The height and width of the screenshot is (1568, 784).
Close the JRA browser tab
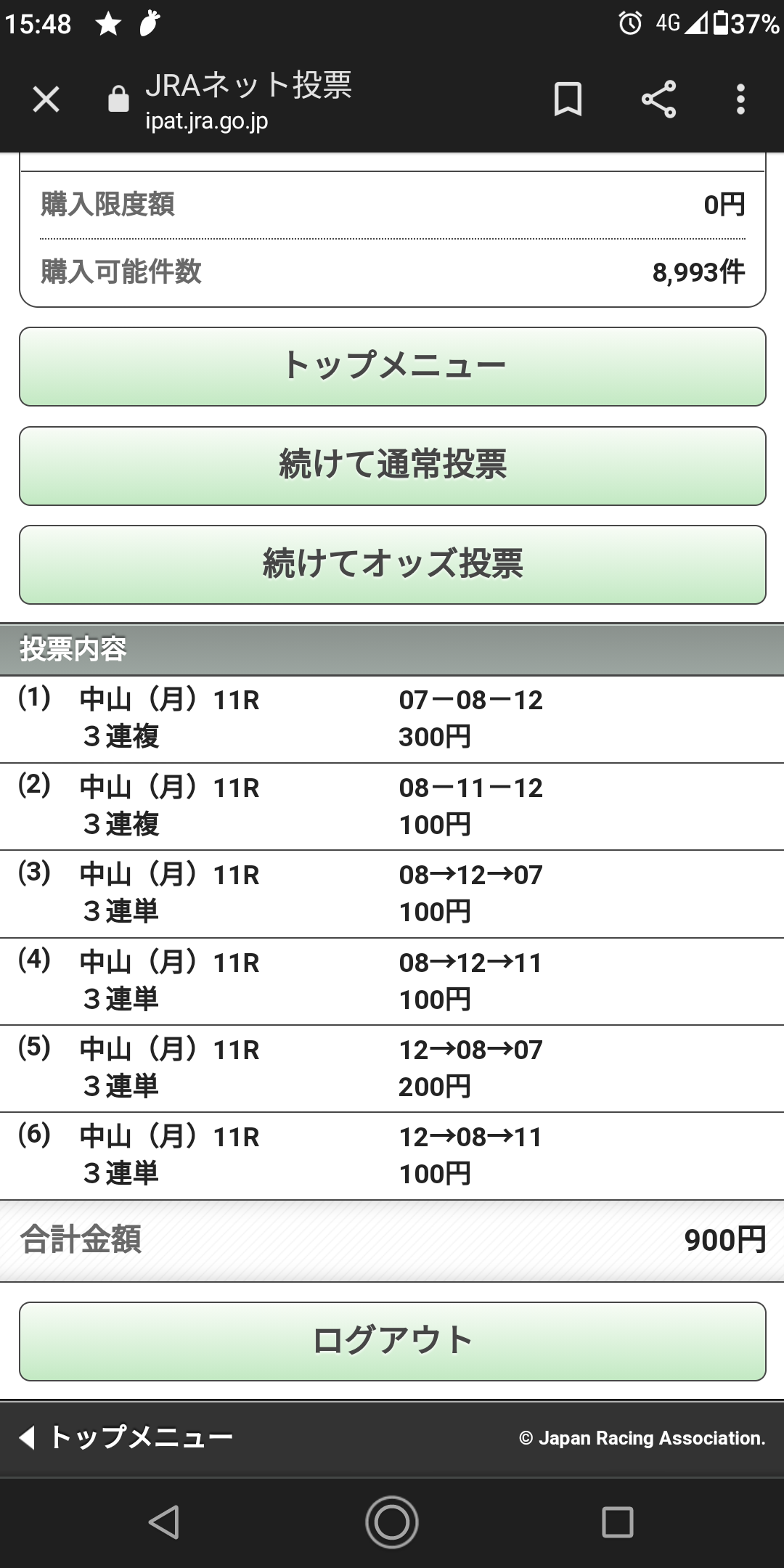tap(46, 99)
